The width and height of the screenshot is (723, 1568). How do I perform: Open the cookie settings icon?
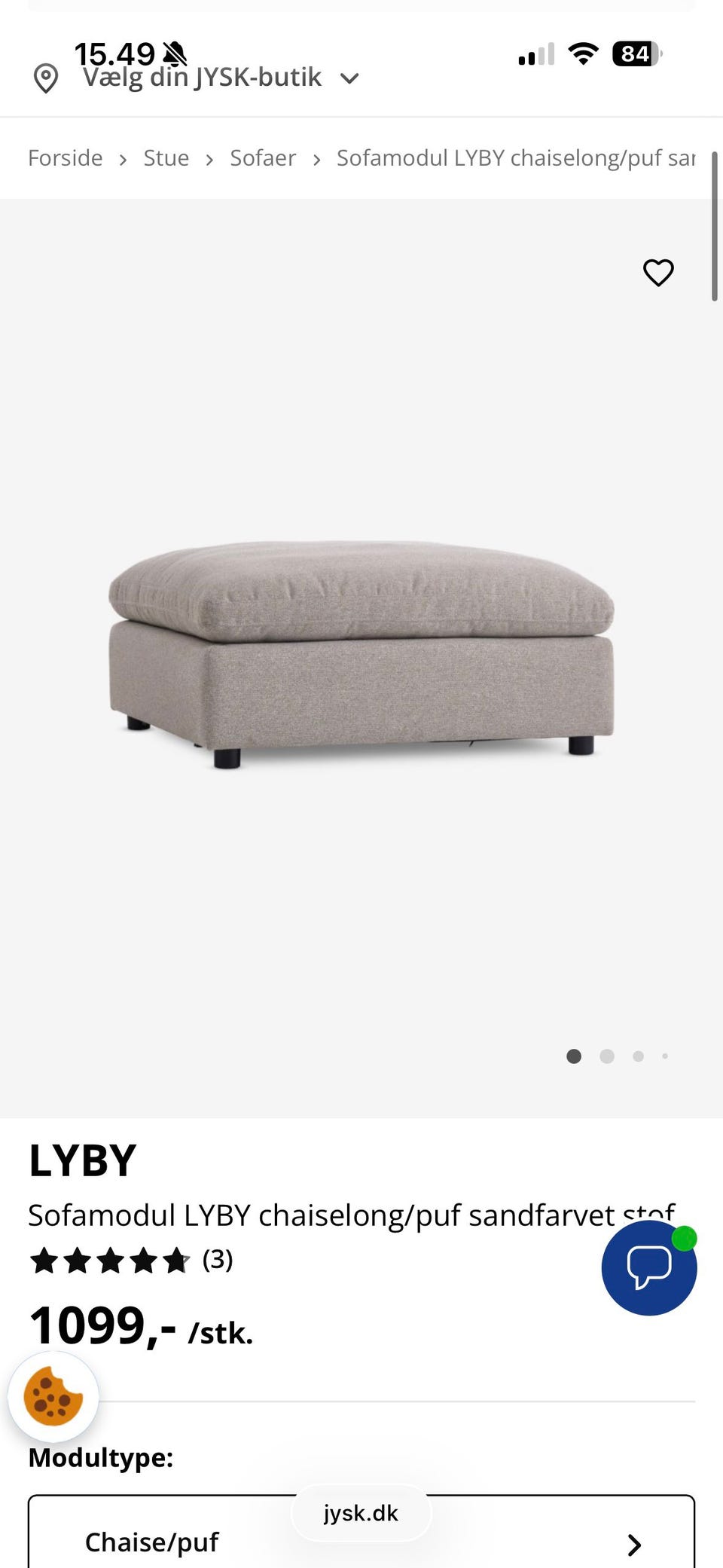tap(53, 1396)
